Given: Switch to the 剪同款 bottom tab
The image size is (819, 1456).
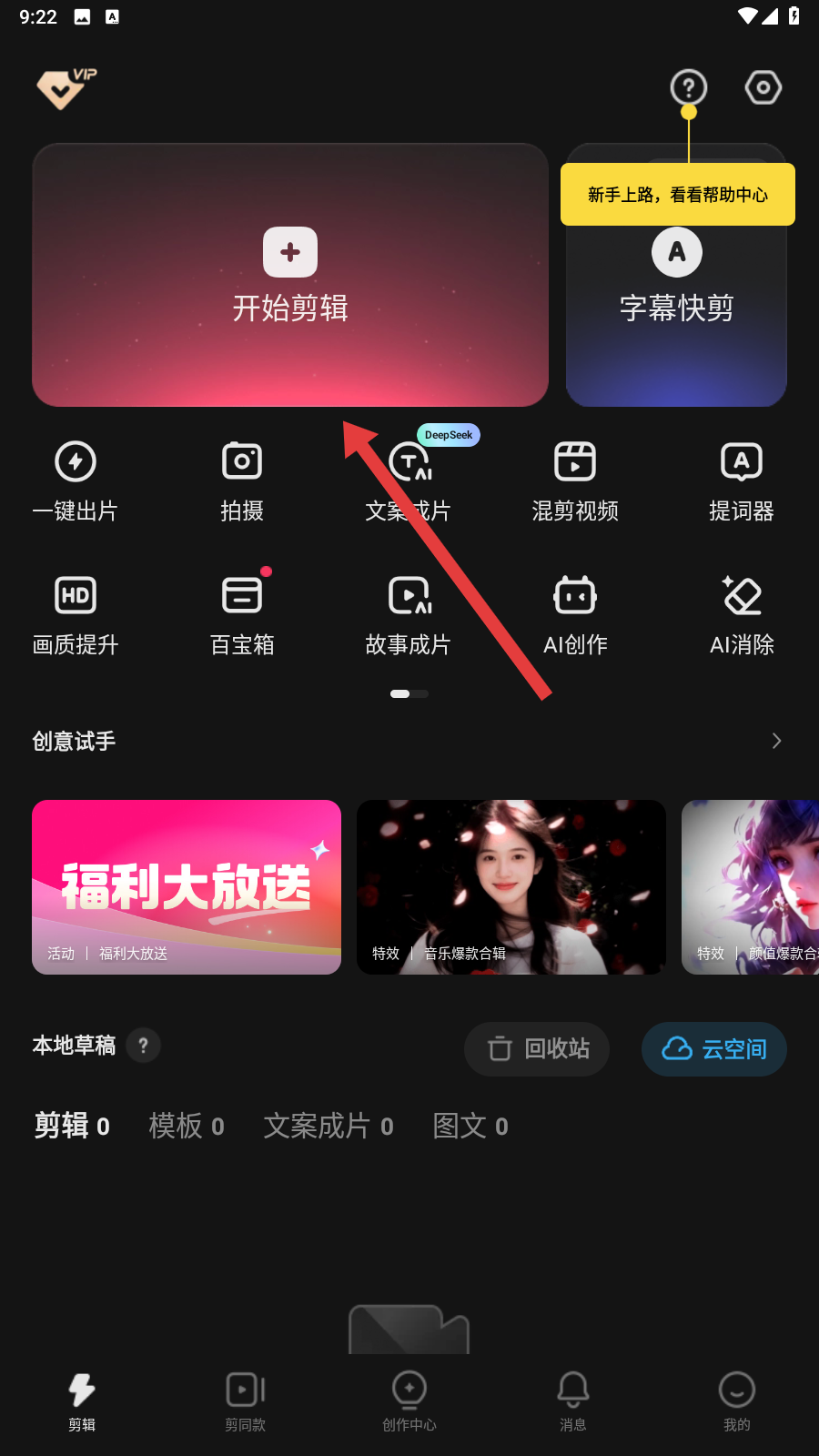Looking at the screenshot, I should click(246, 1401).
